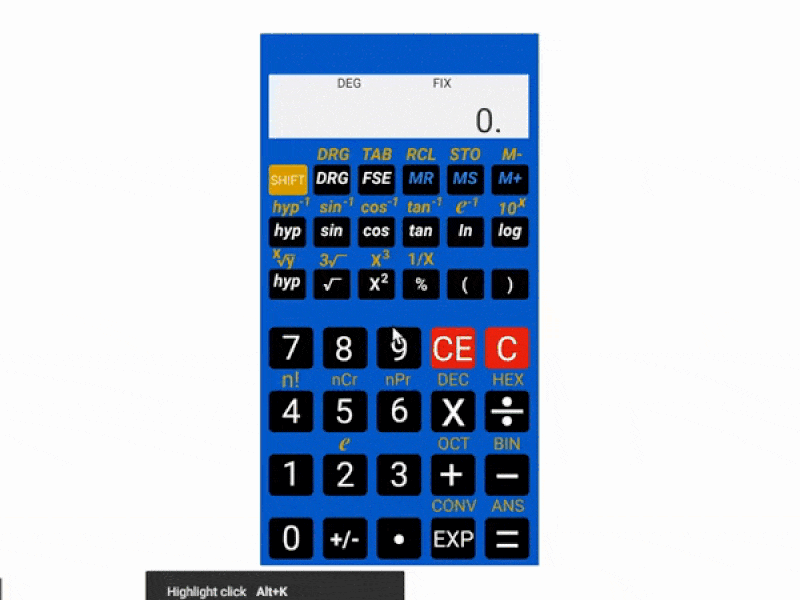Store value with MS key
This screenshot has height=600, width=800.
point(464,179)
